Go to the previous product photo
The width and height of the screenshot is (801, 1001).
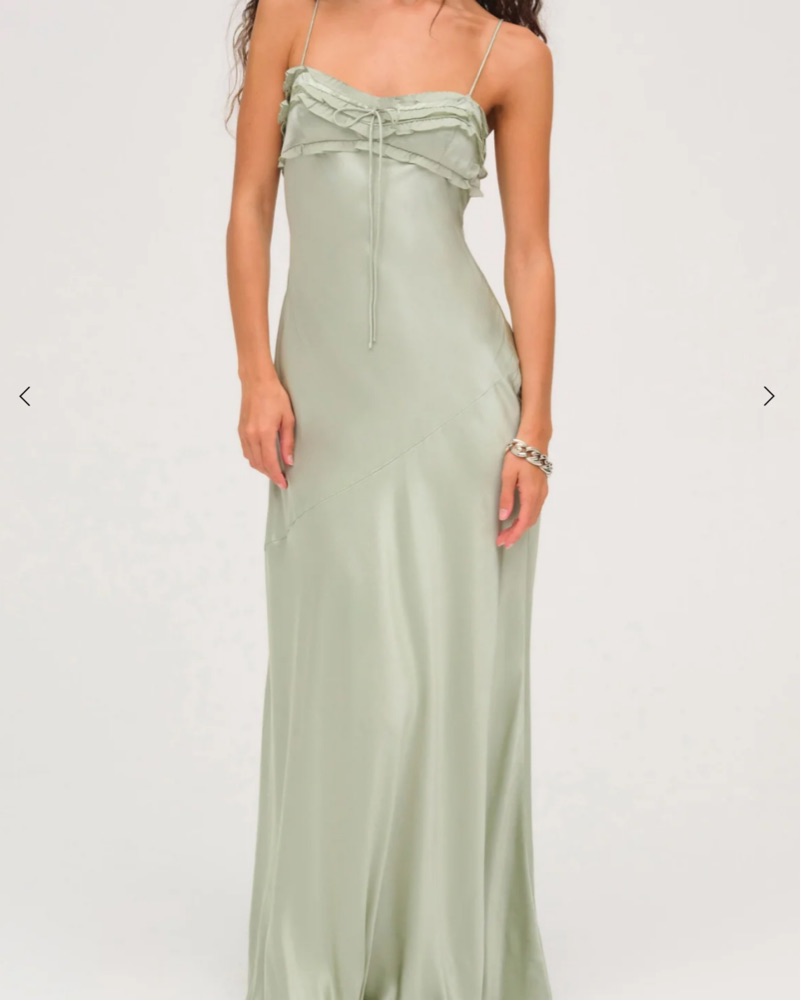tap(25, 396)
